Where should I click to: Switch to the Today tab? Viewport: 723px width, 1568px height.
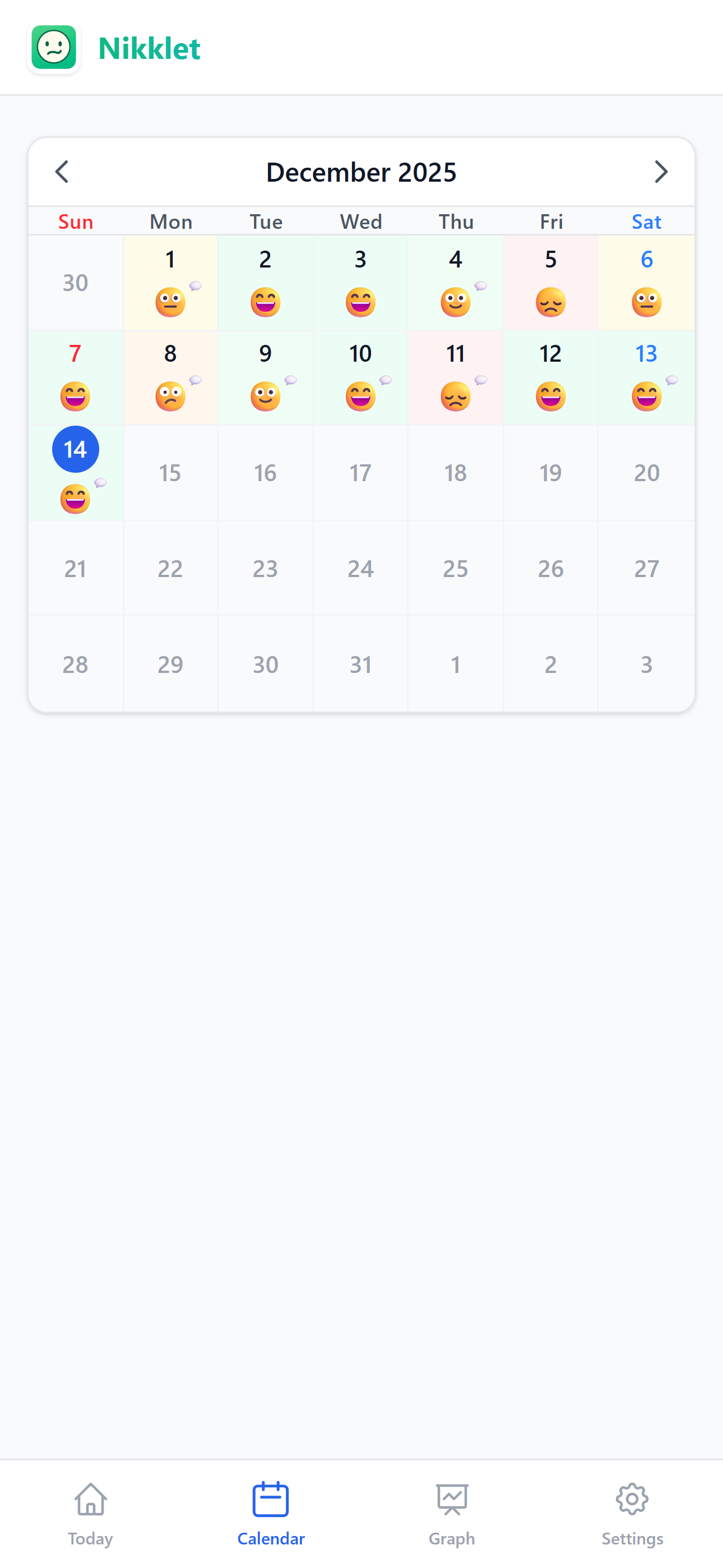coord(90,1512)
